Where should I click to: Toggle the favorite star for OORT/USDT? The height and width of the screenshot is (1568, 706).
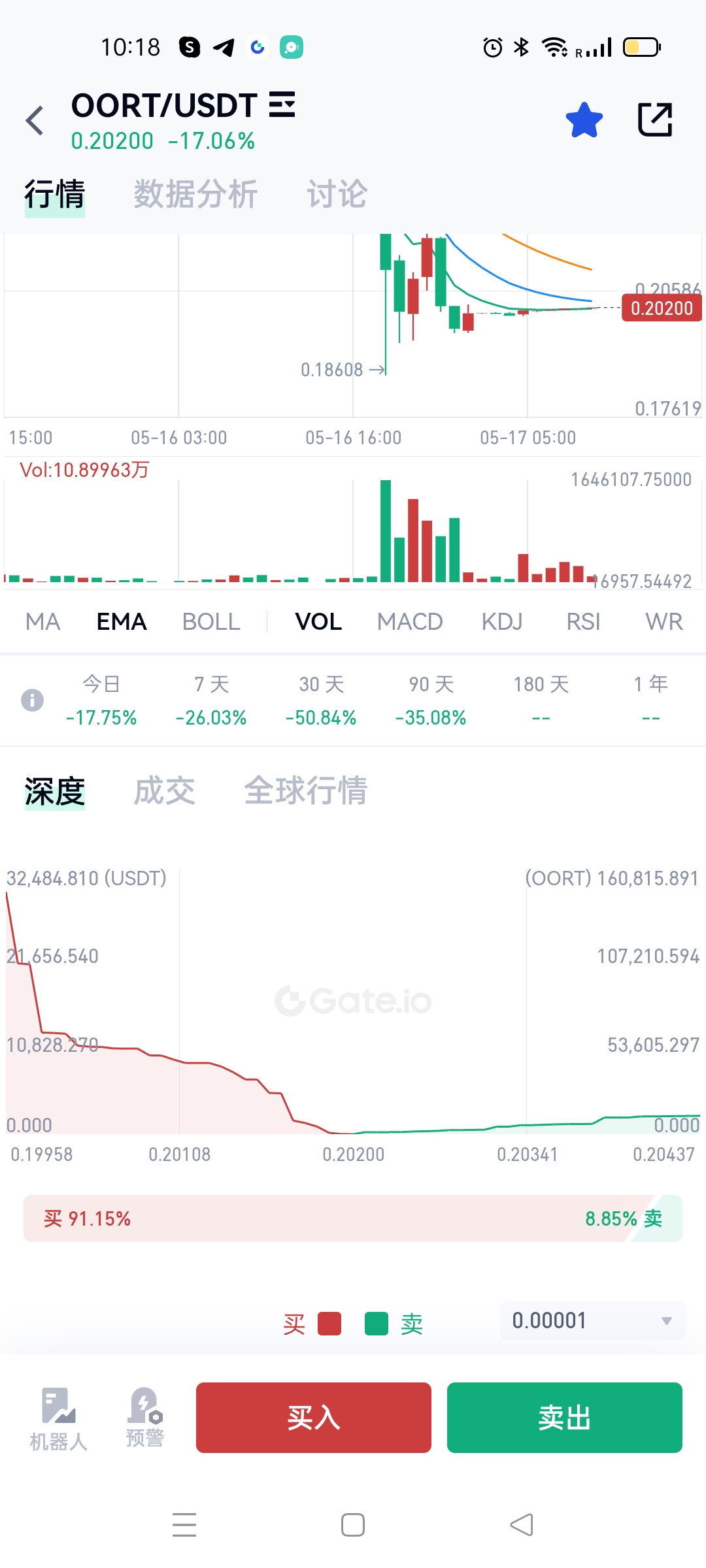pos(584,120)
